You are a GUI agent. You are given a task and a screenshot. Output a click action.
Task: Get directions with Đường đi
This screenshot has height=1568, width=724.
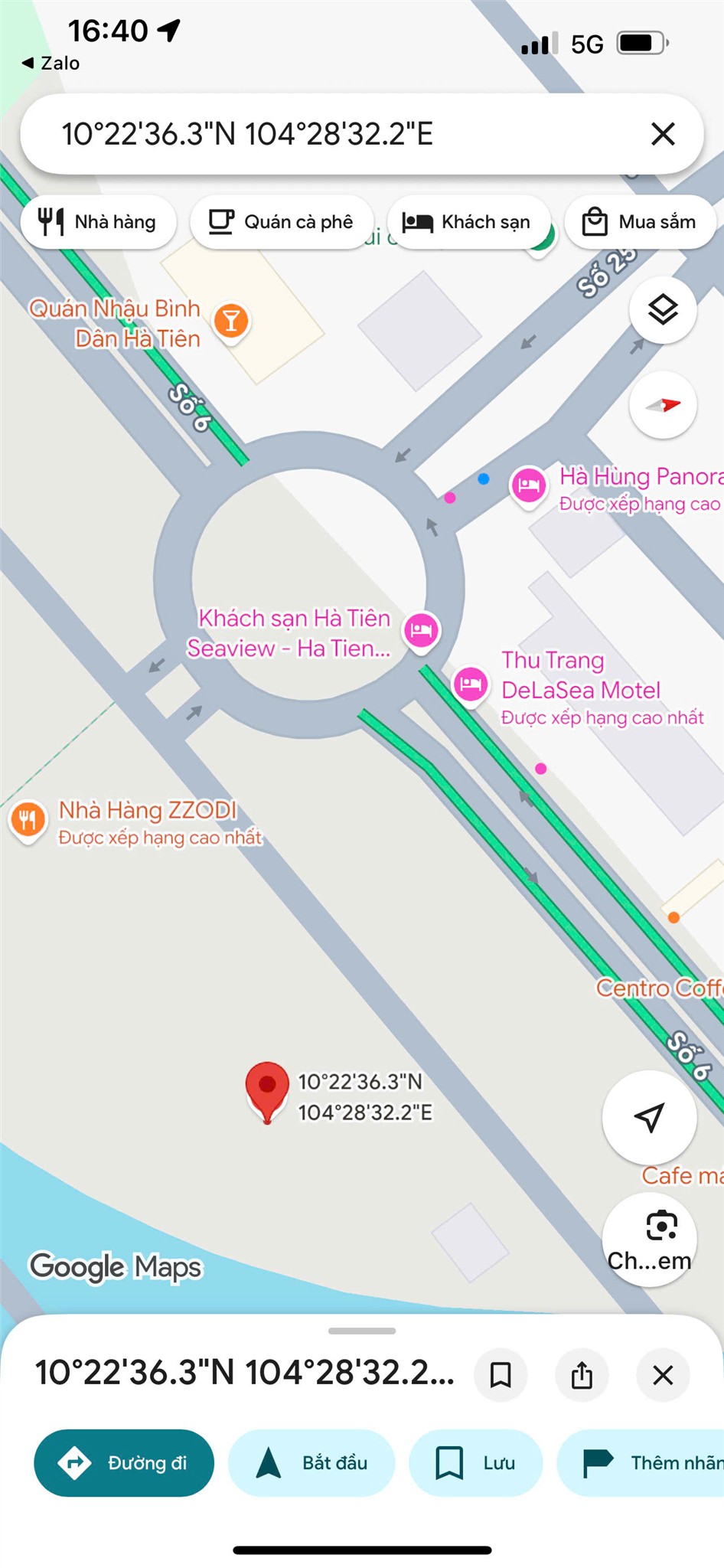(x=124, y=1463)
